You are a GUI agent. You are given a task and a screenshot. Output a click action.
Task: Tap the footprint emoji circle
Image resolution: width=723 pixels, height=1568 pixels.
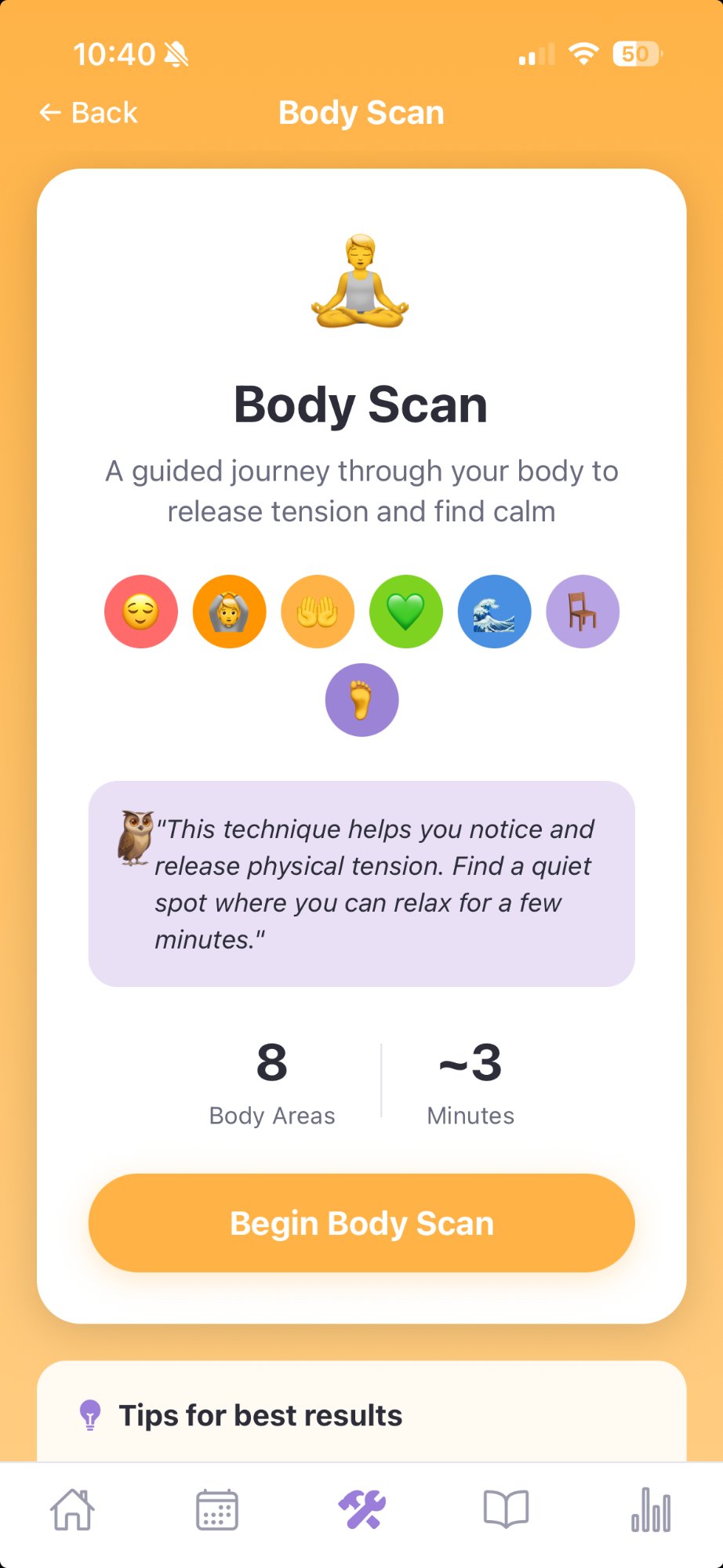361,700
